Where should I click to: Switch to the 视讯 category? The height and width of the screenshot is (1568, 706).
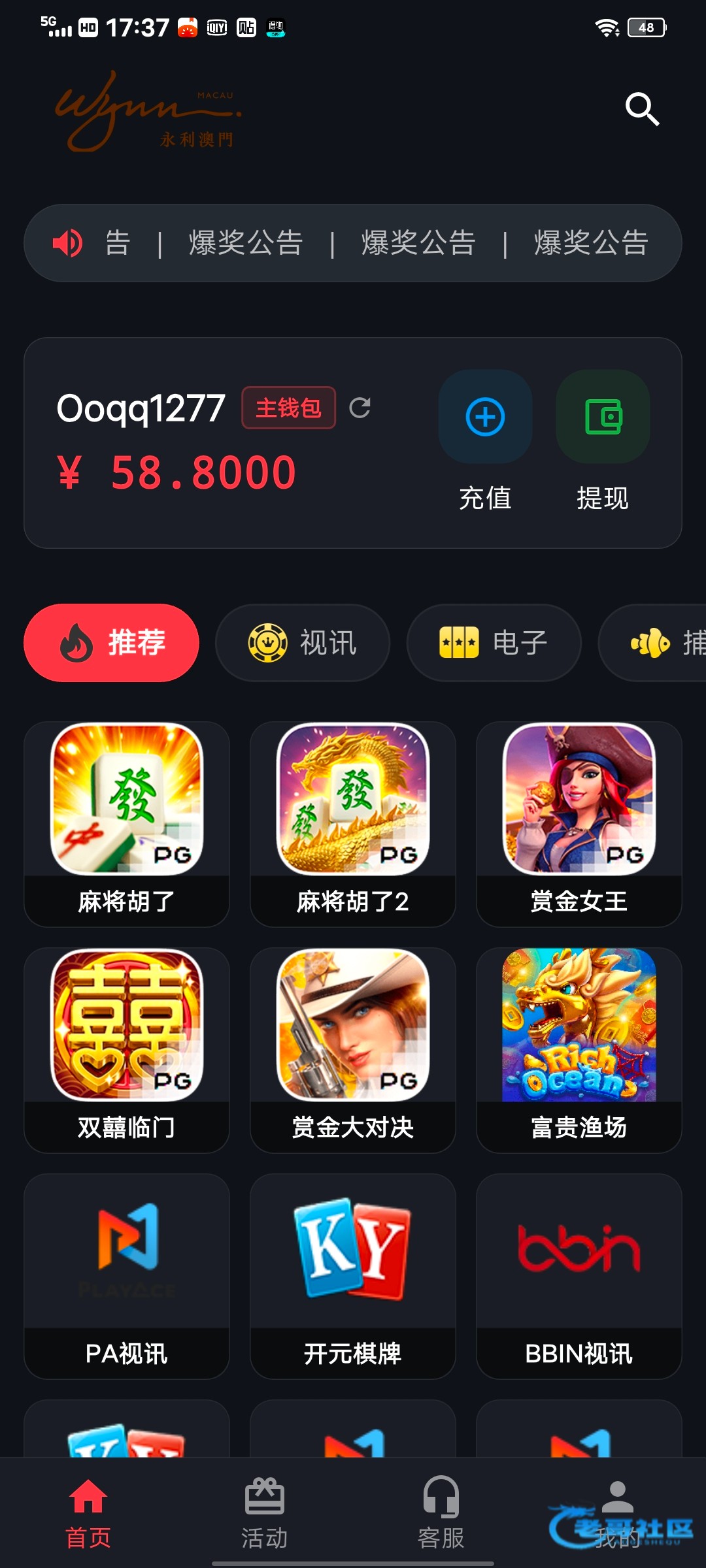[303, 643]
